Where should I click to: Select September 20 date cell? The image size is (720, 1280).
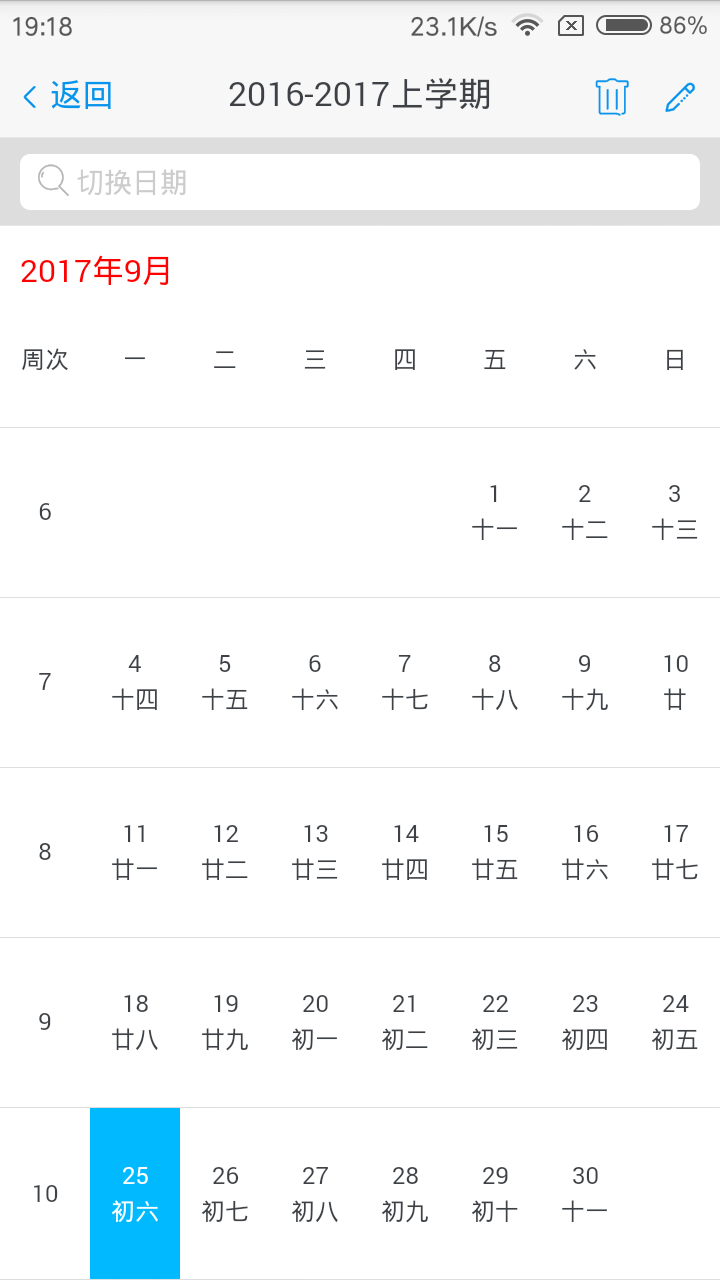[315, 1022]
